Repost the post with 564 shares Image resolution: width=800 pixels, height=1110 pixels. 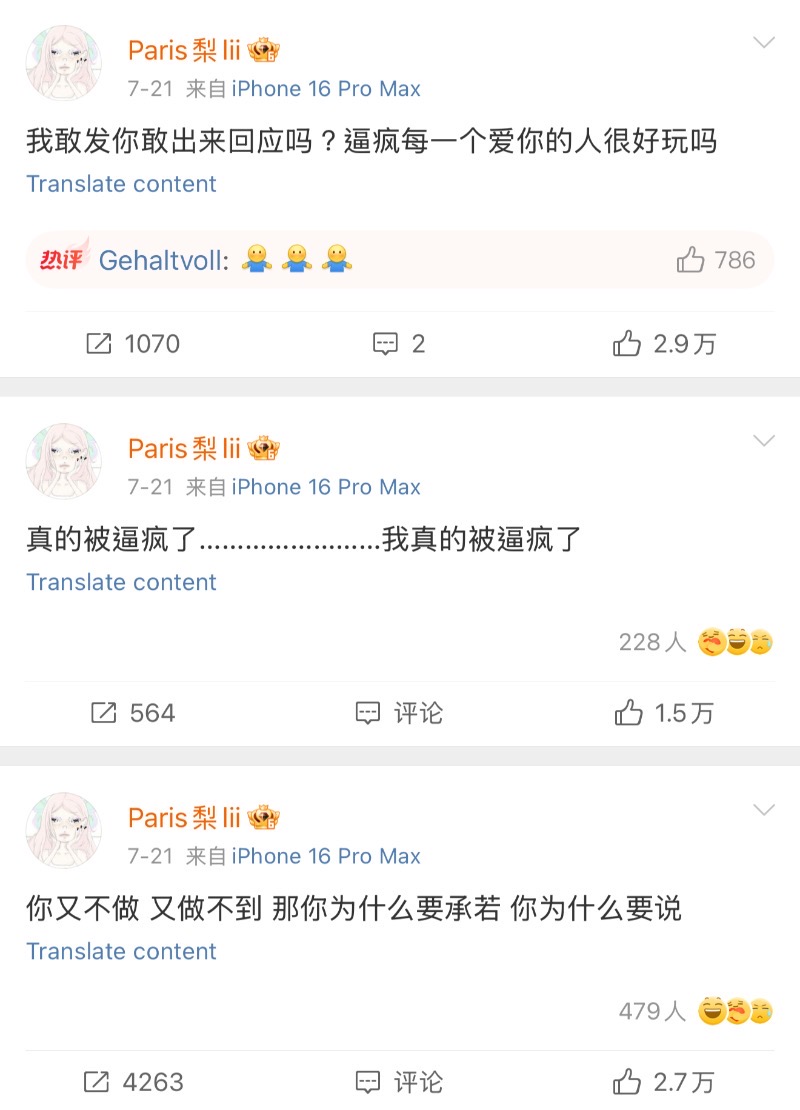(x=133, y=713)
